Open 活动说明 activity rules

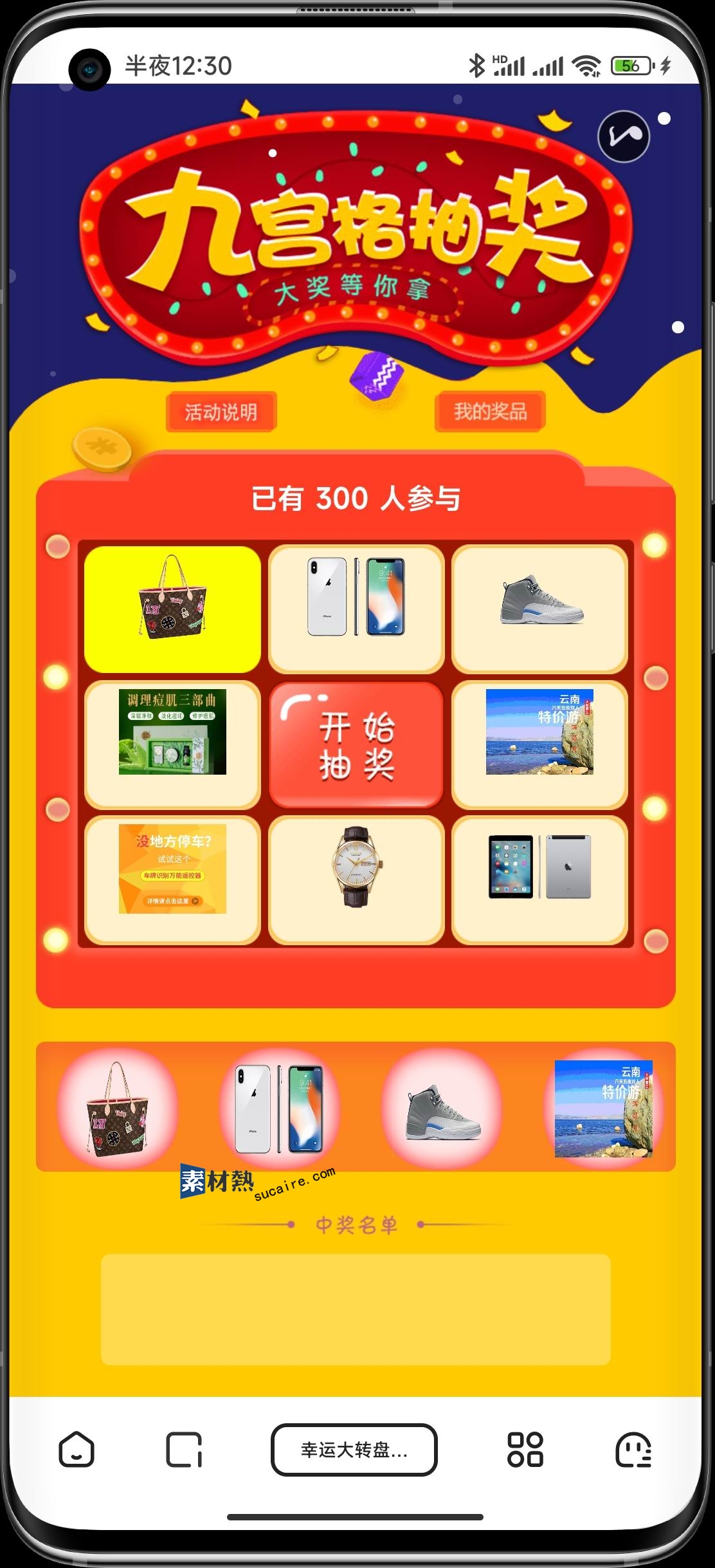[x=221, y=412]
